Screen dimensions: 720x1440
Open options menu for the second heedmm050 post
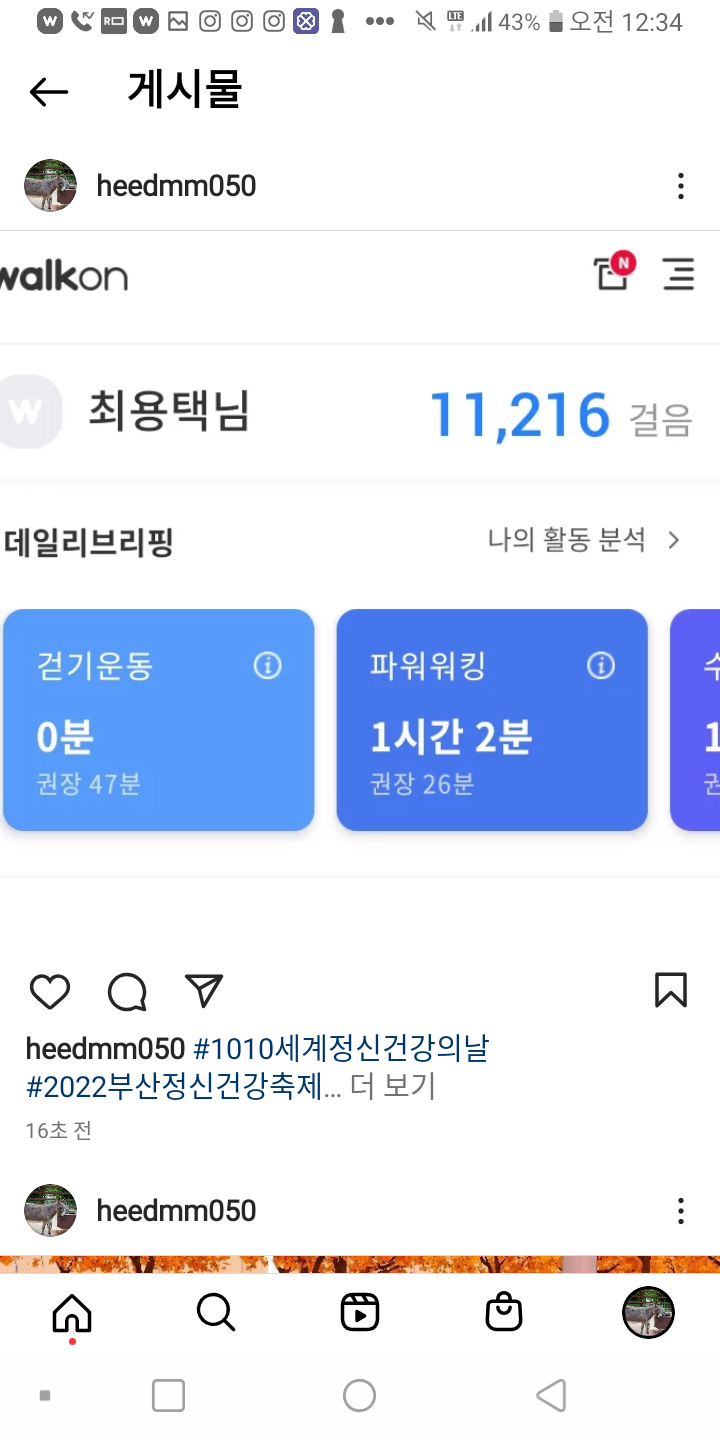(680, 1211)
